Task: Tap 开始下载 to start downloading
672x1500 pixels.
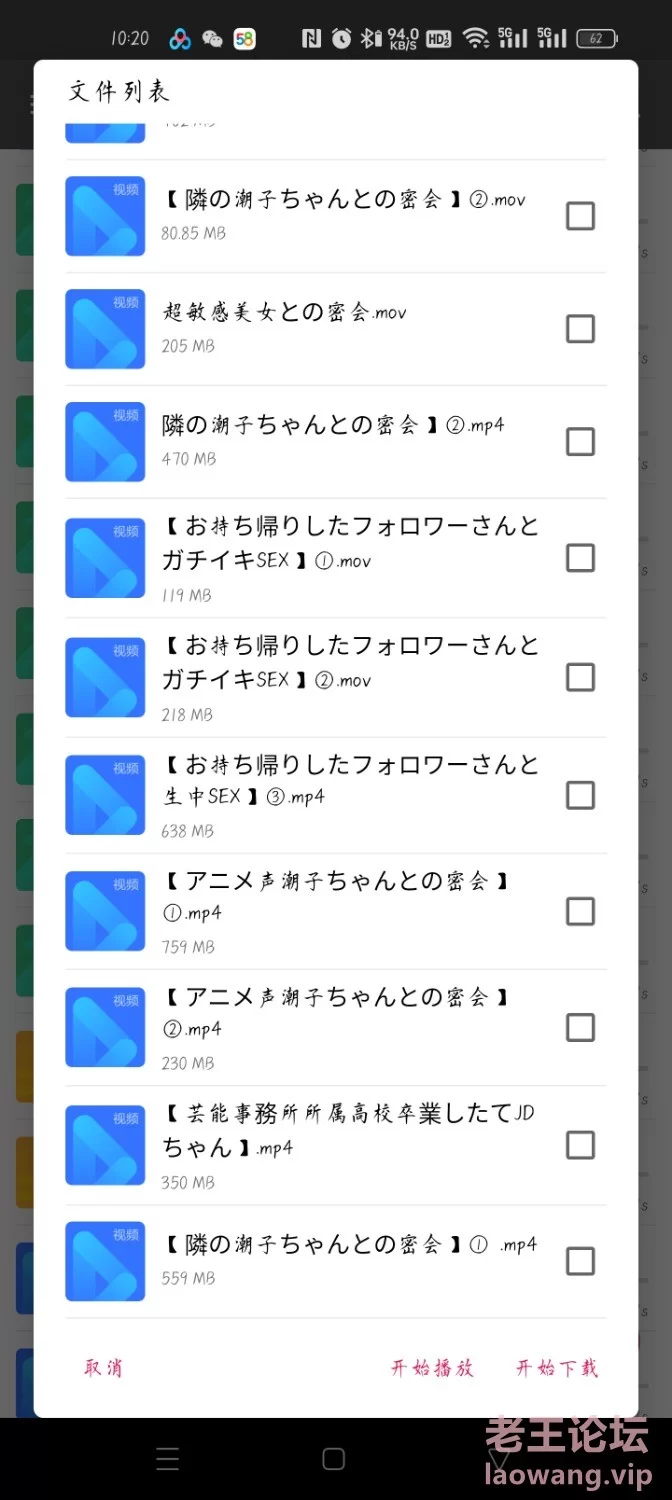Action: [x=557, y=1368]
